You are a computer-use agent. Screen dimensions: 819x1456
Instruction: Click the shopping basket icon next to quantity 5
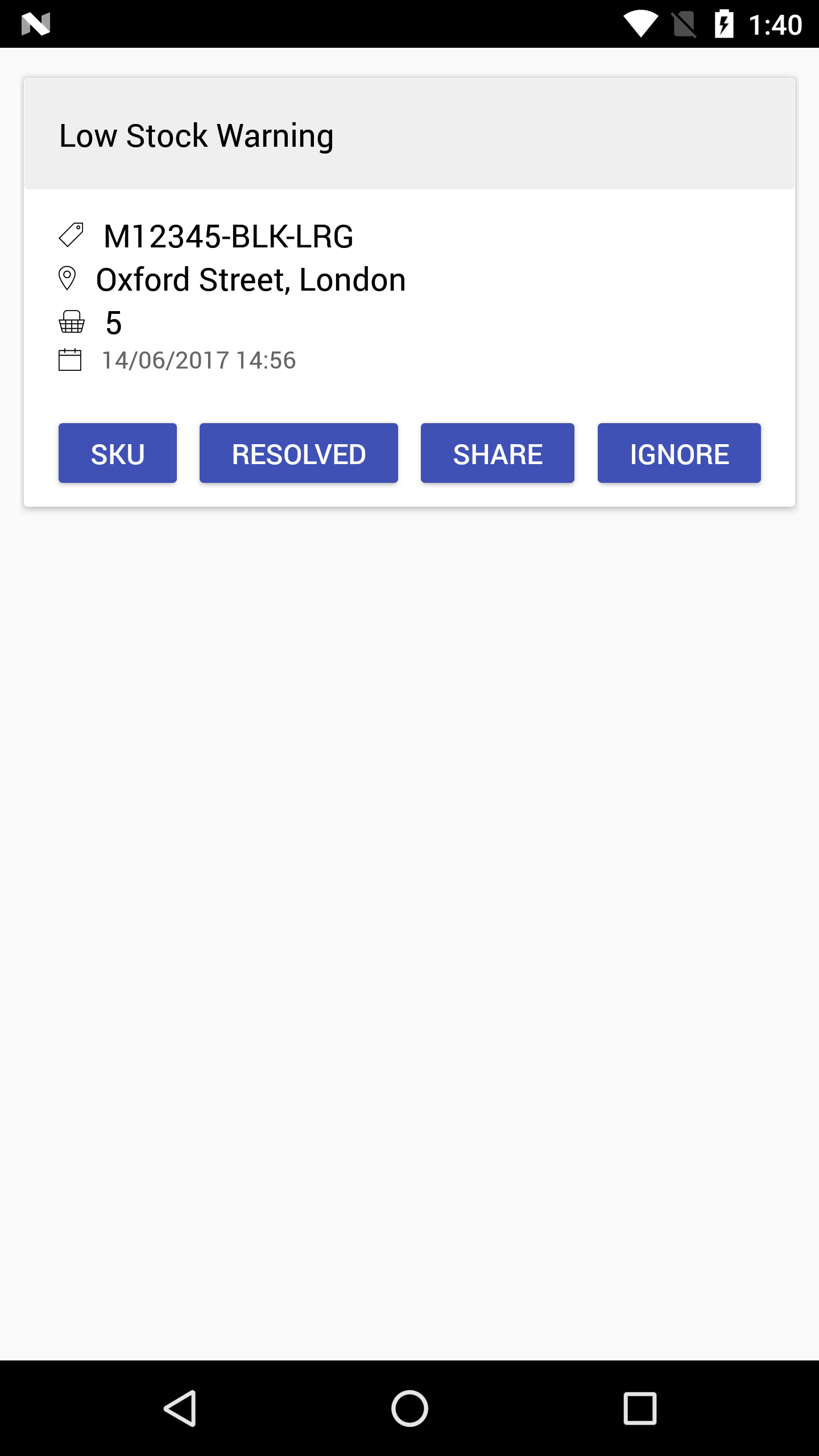[x=70, y=324]
